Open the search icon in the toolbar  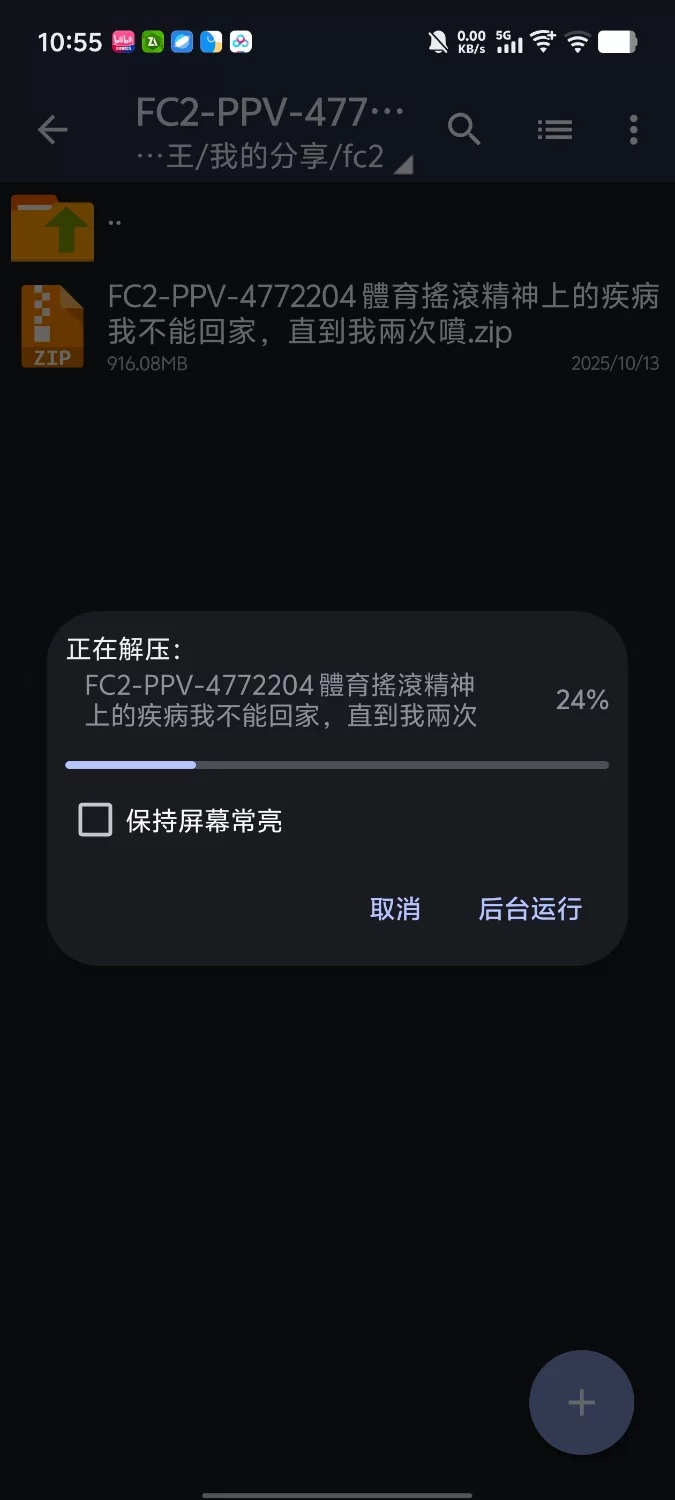coord(464,130)
